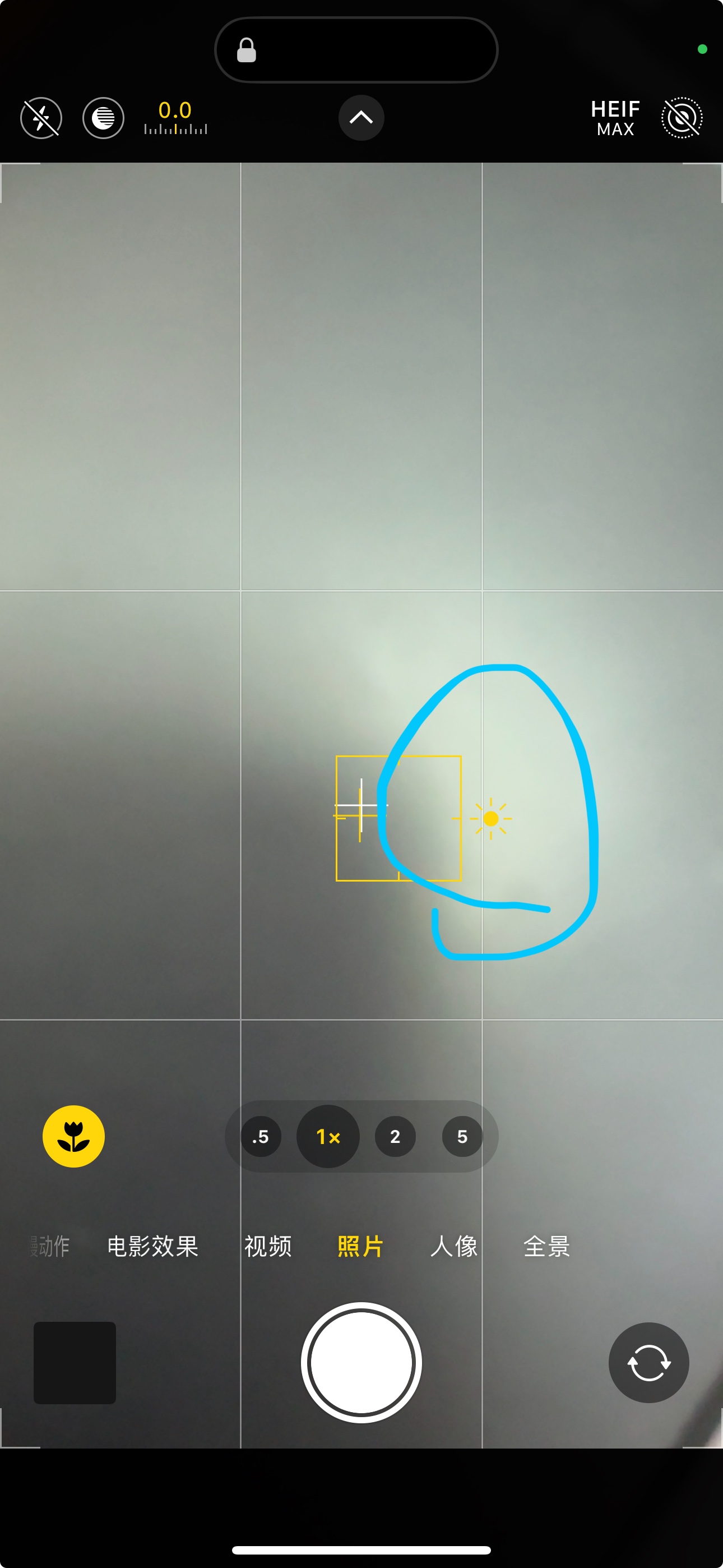Select the 2 zoom level
The height and width of the screenshot is (1568, 723).
click(x=395, y=1136)
